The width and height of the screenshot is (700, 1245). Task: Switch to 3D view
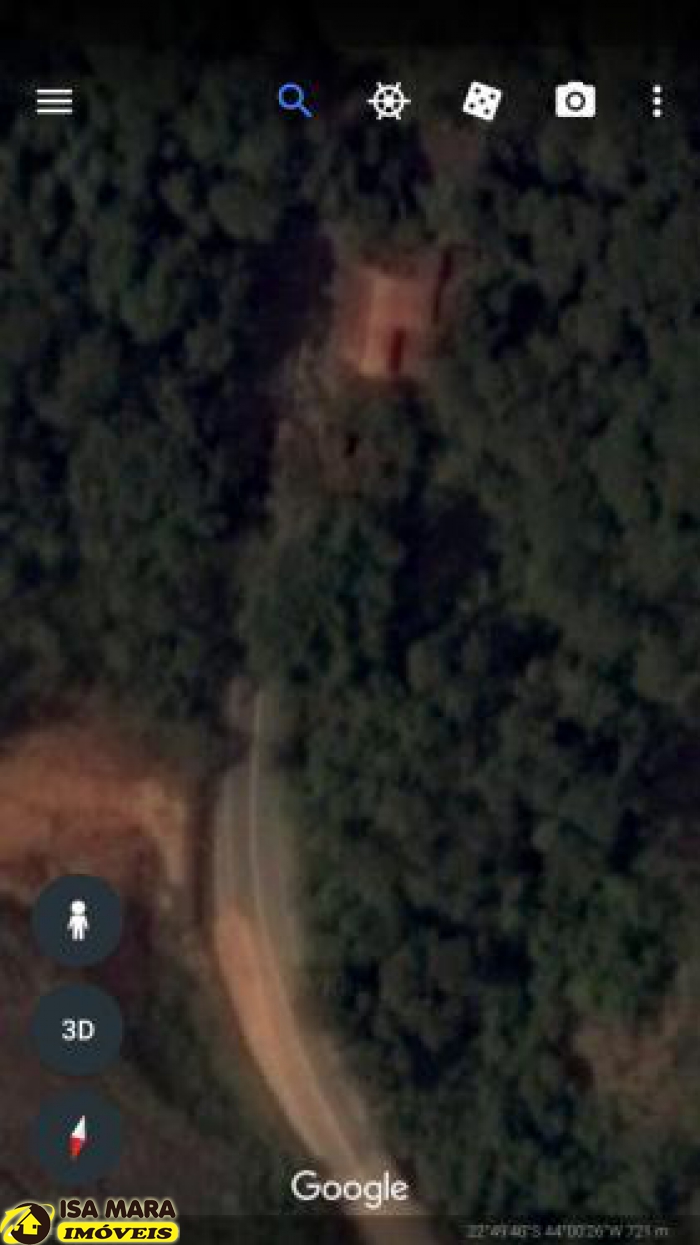[78, 1030]
